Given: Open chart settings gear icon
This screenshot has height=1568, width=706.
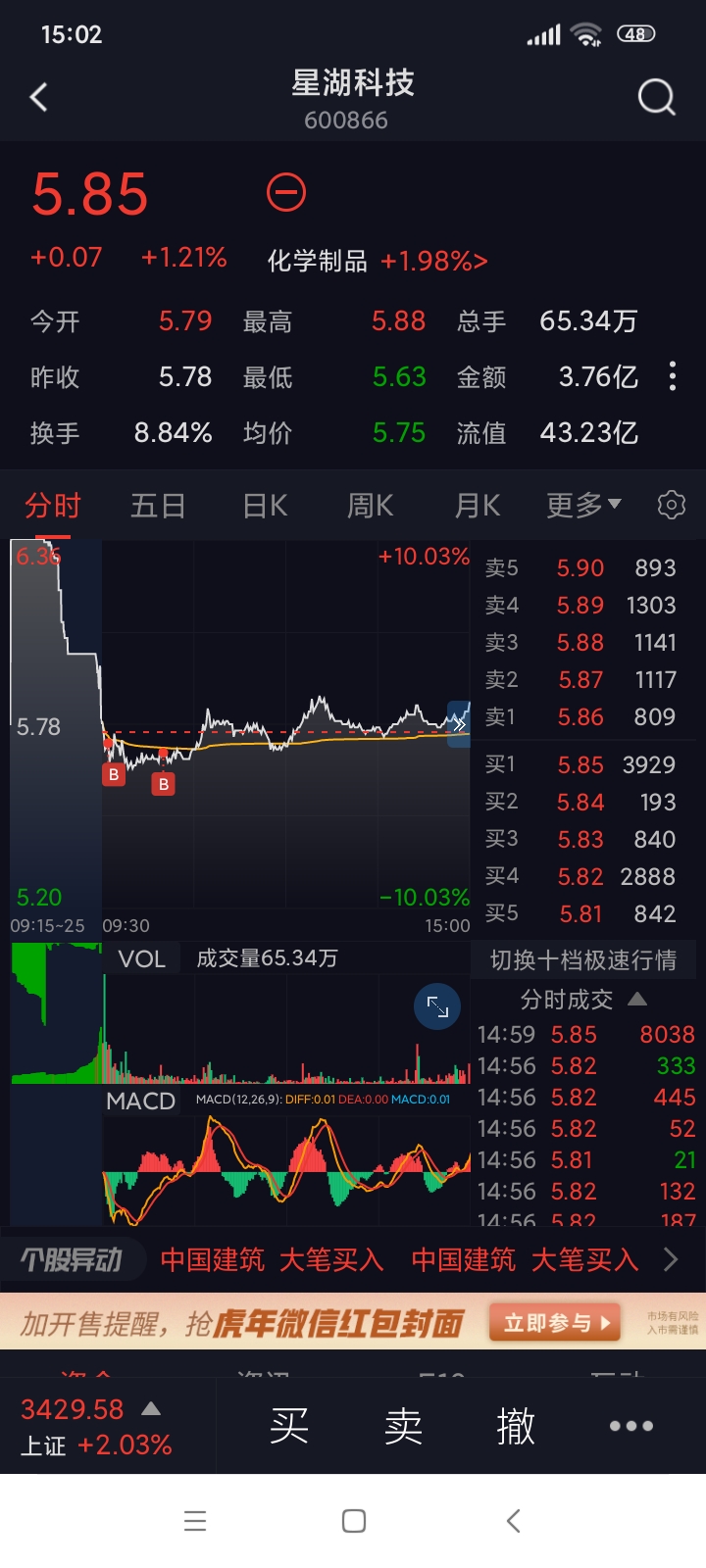Looking at the screenshot, I should (672, 506).
